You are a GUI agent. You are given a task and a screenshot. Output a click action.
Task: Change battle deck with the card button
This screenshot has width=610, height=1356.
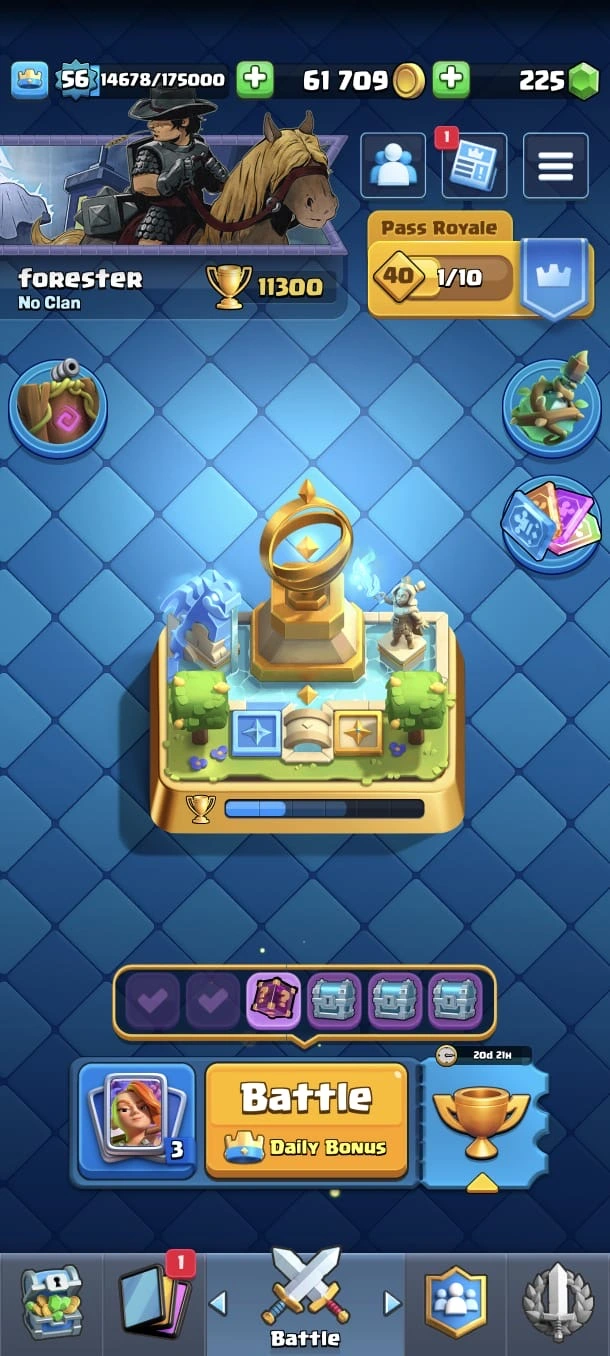pos(137,1119)
